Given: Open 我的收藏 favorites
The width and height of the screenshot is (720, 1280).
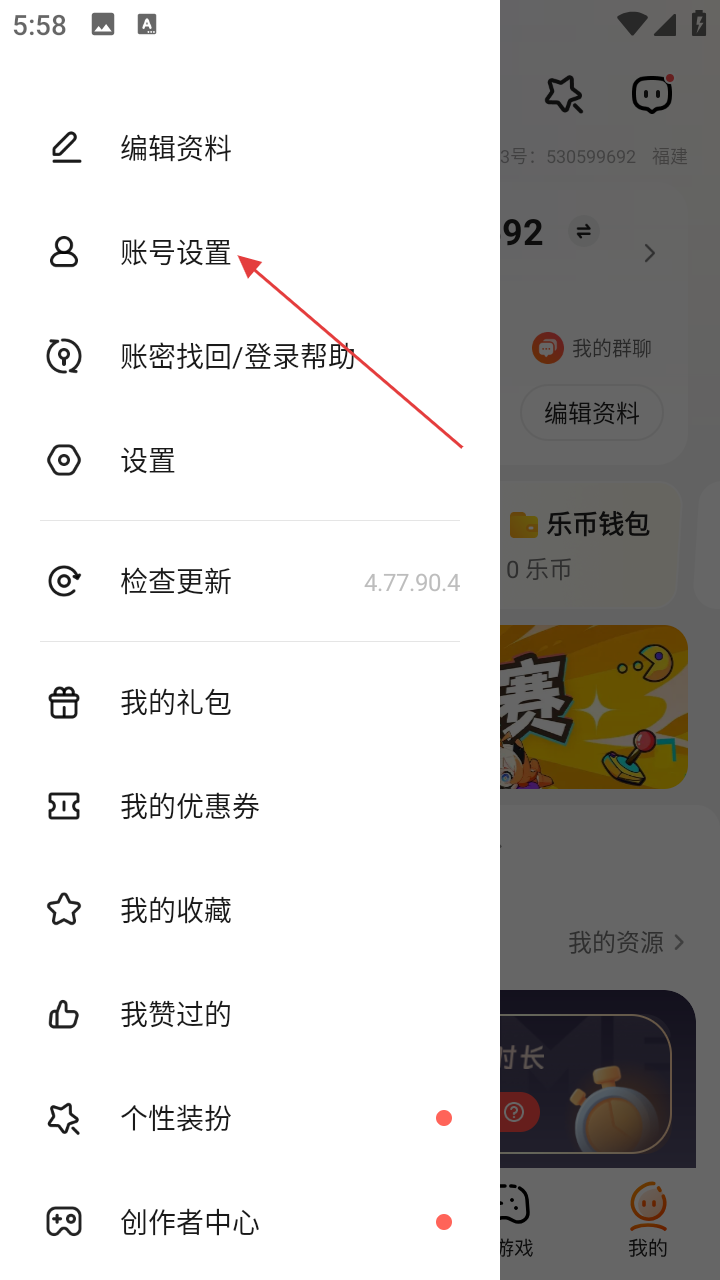Looking at the screenshot, I should tap(176, 910).
